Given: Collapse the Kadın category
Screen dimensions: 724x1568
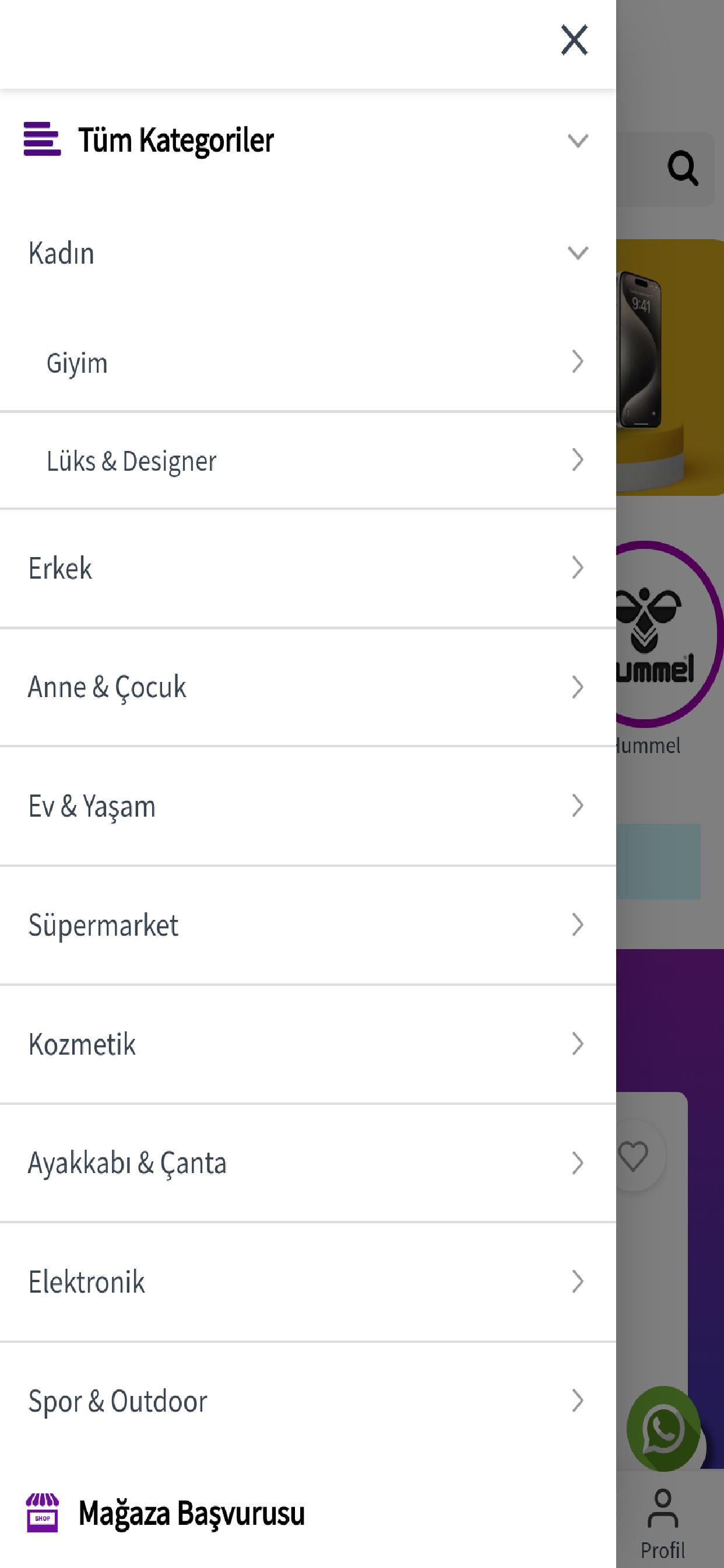Looking at the screenshot, I should pos(307,253).
